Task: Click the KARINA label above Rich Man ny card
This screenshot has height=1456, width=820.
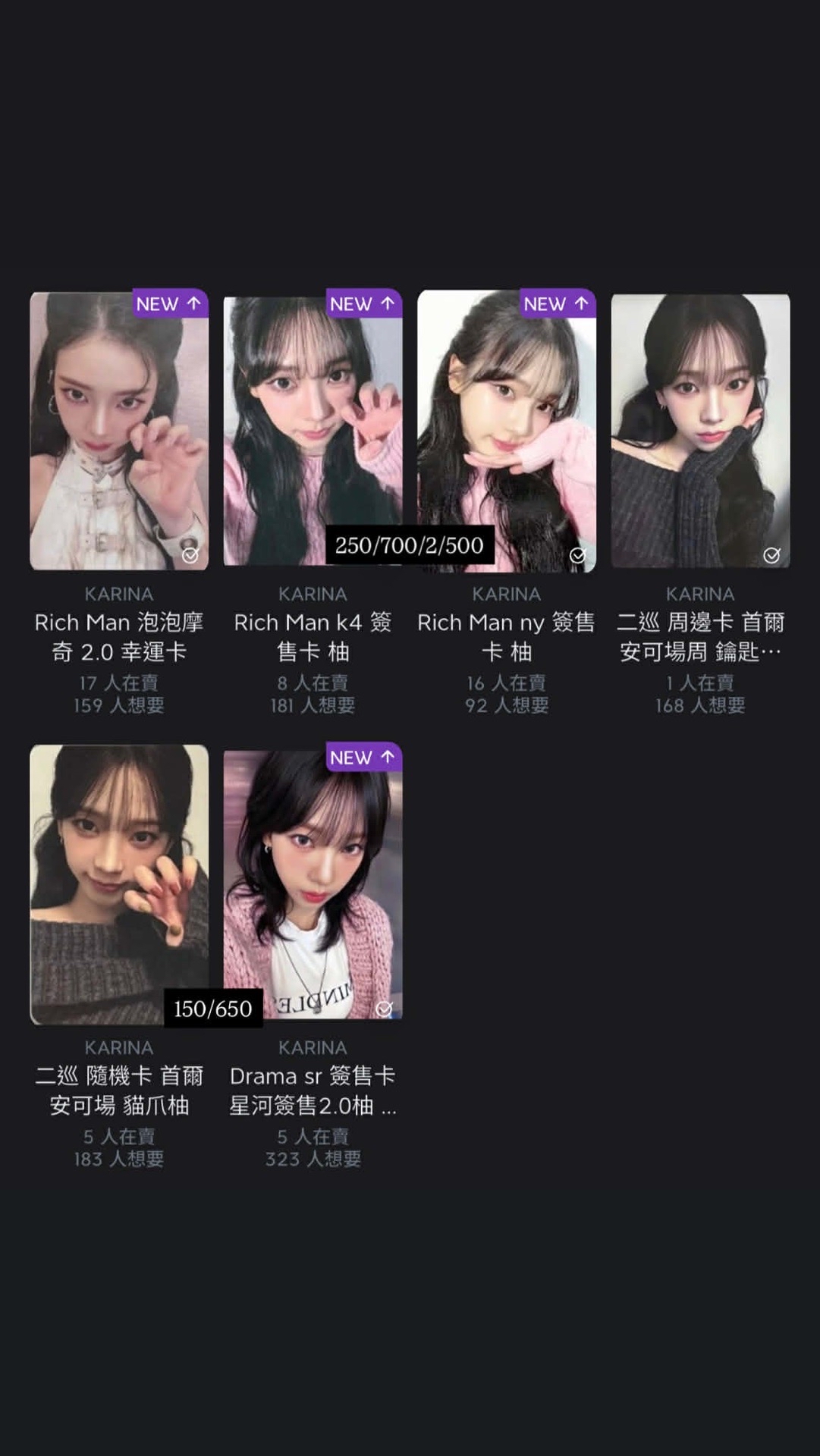Action: point(505,595)
